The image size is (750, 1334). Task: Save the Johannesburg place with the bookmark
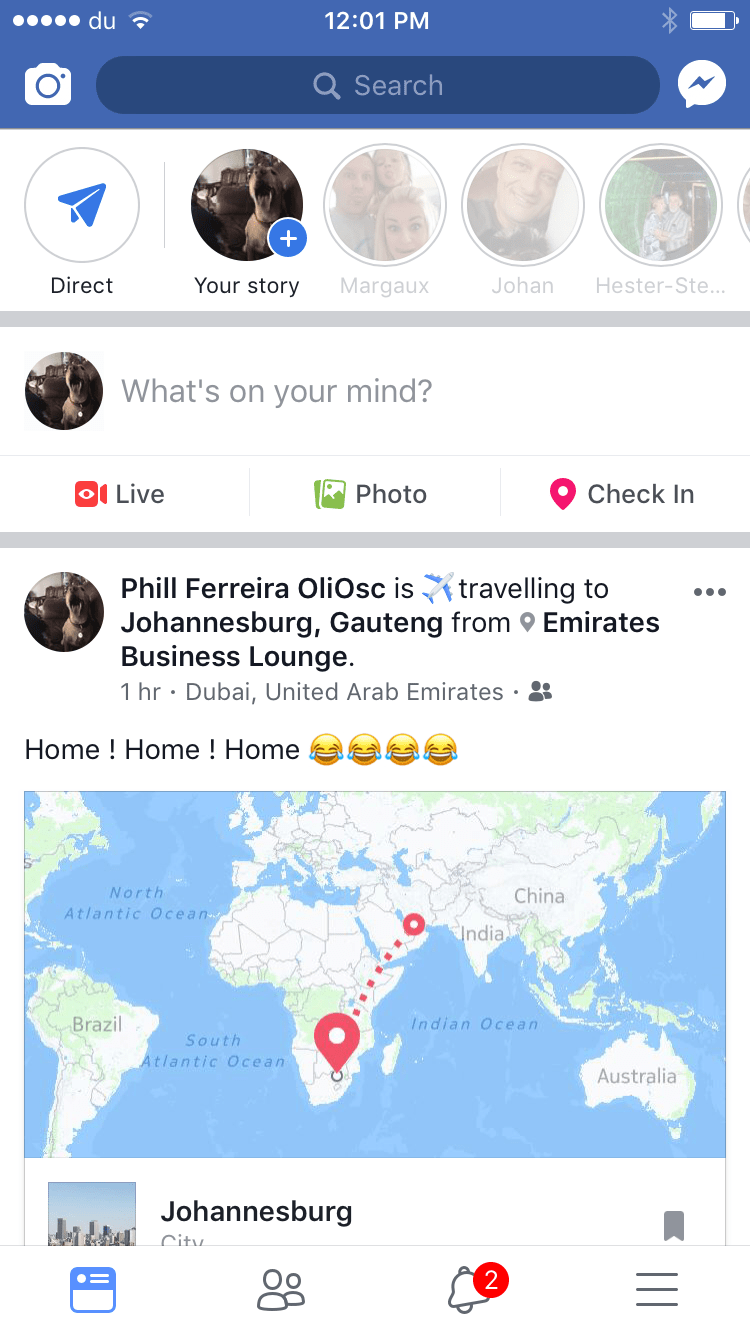[674, 1225]
